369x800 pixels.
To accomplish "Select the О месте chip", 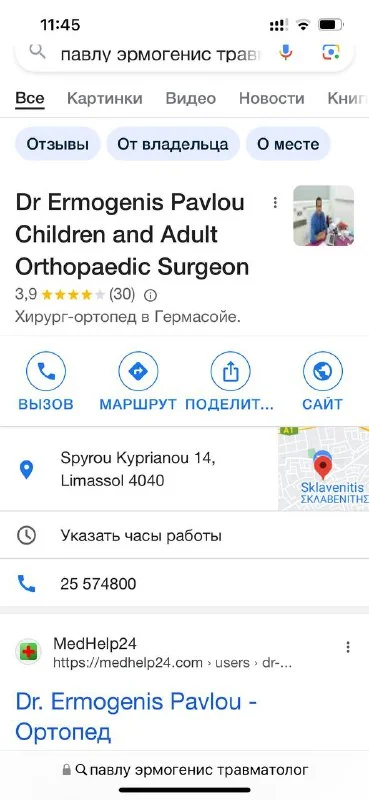I will click(288, 144).
